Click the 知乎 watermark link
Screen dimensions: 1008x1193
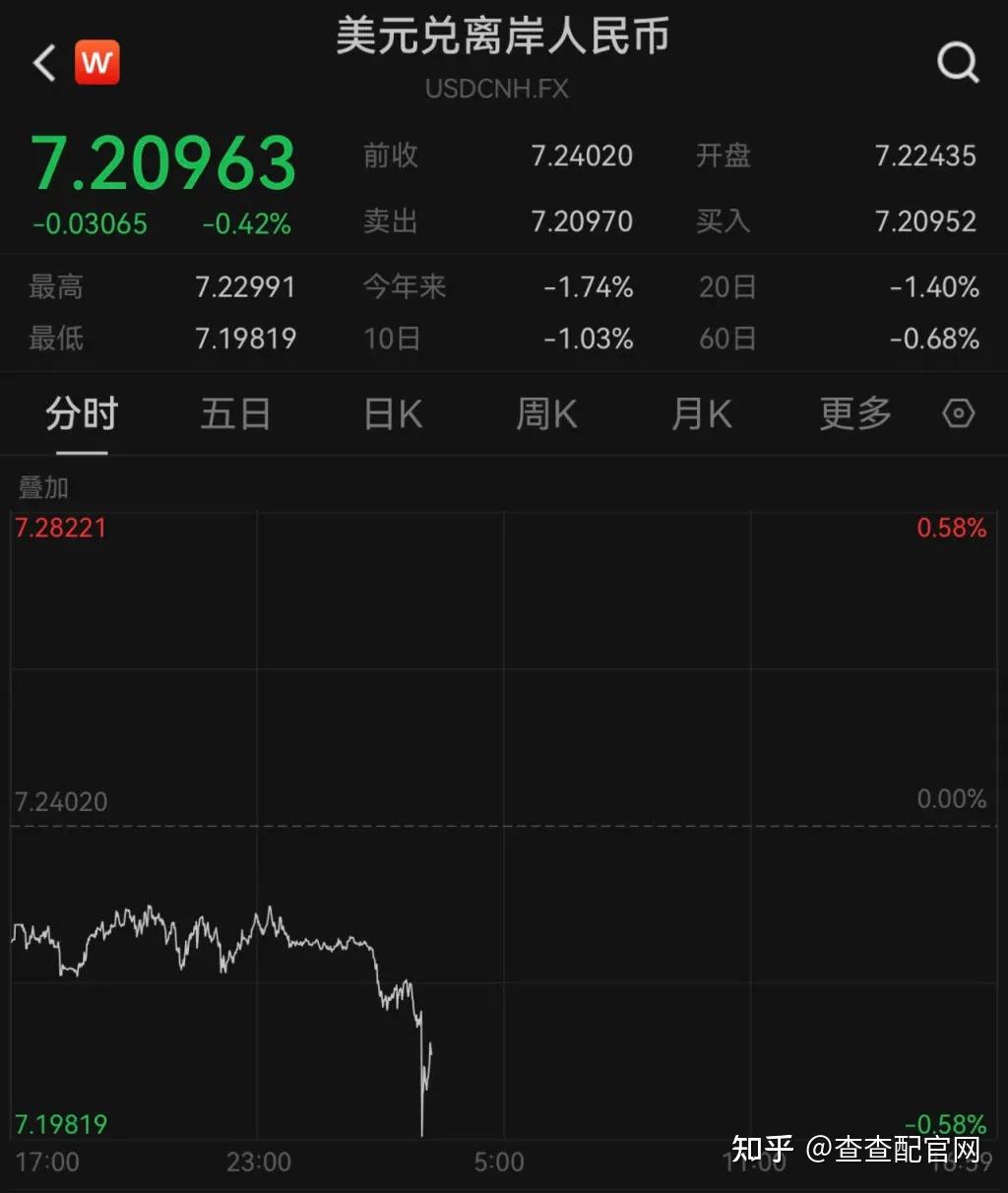pyautogui.click(x=766, y=1147)
